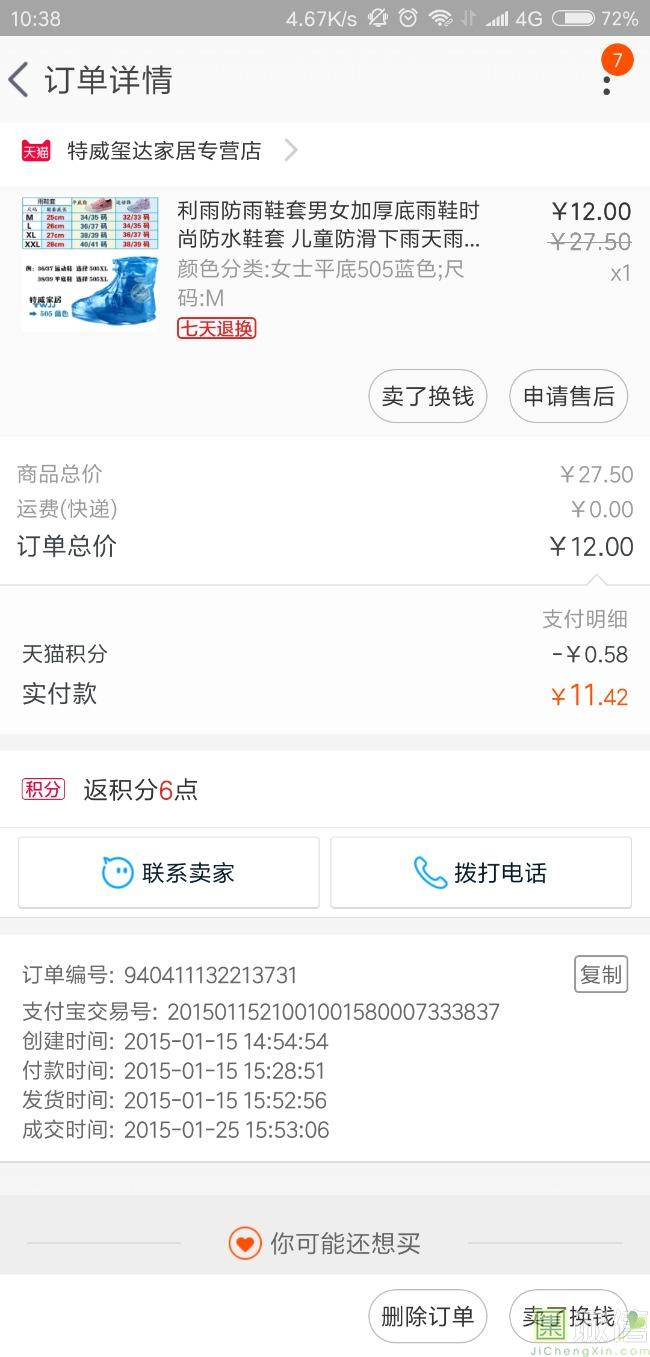Tap 卖了换钱 under the product
The height and width of the screenshot is (1357, 650).
click(427, 396)
